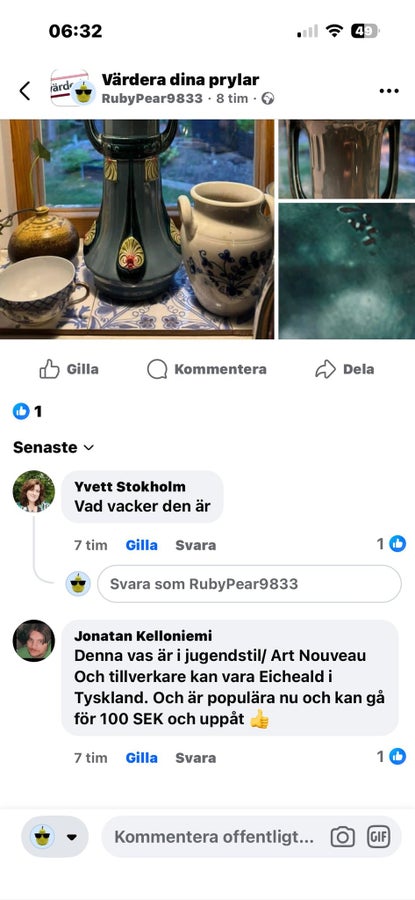Open the teal close-up glaze photo

[347, 271]
